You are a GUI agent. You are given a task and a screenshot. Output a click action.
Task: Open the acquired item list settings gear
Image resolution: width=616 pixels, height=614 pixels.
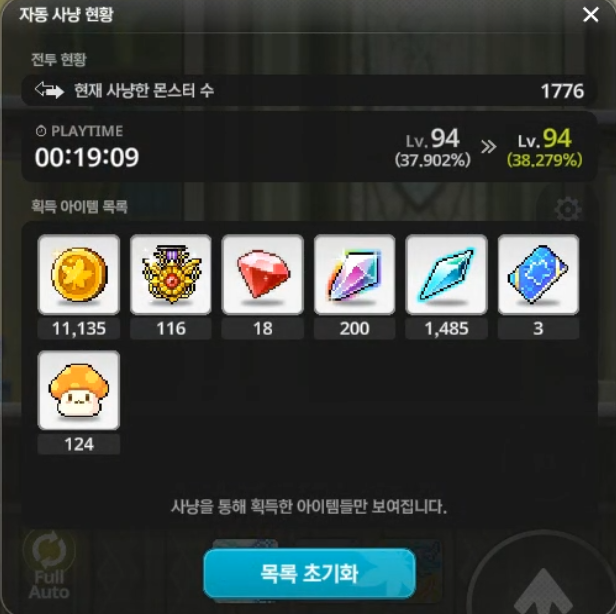pos(568,209)
